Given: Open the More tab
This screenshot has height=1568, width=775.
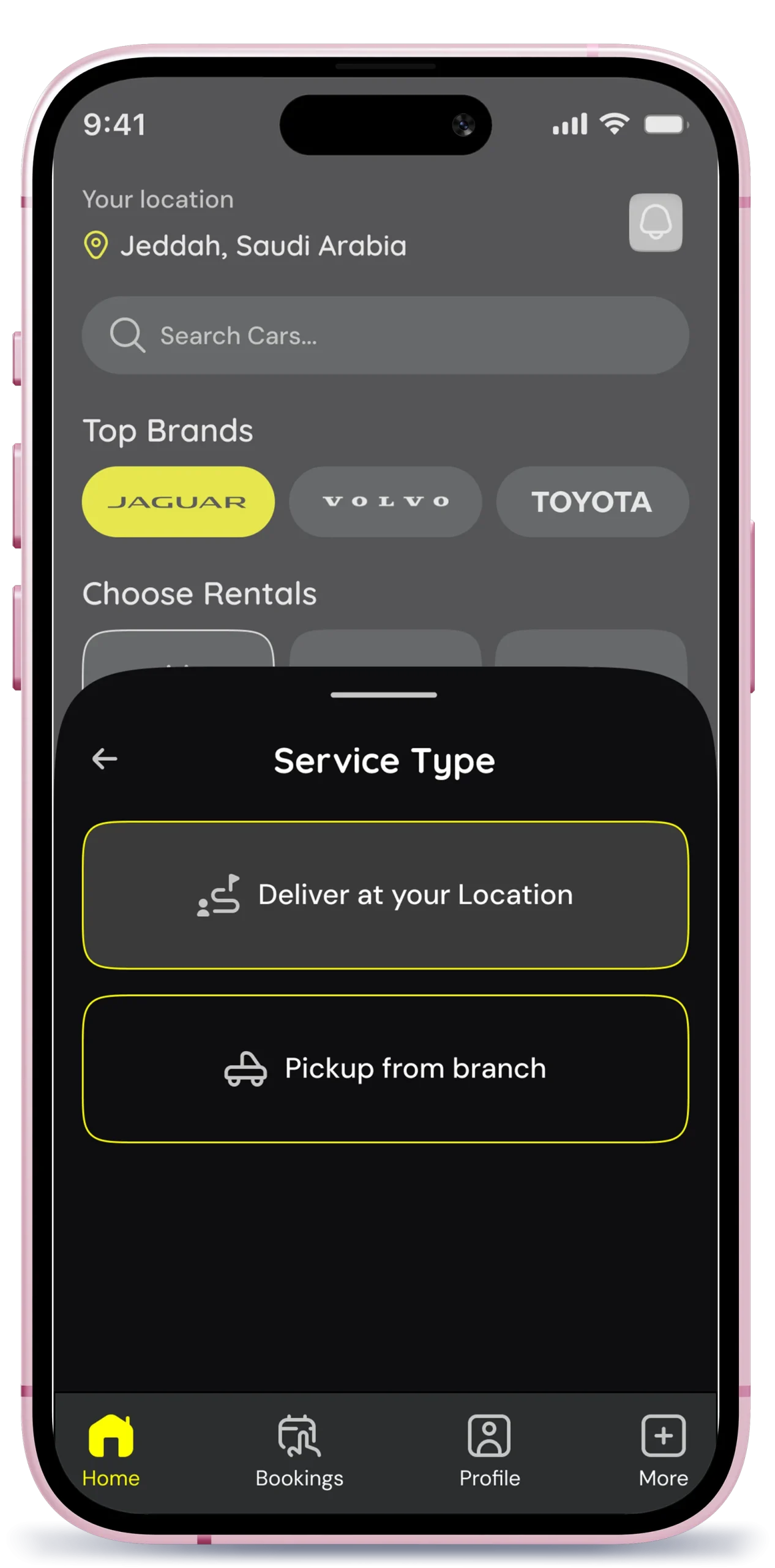Looking at the screenshot, I should (663, 1451).
